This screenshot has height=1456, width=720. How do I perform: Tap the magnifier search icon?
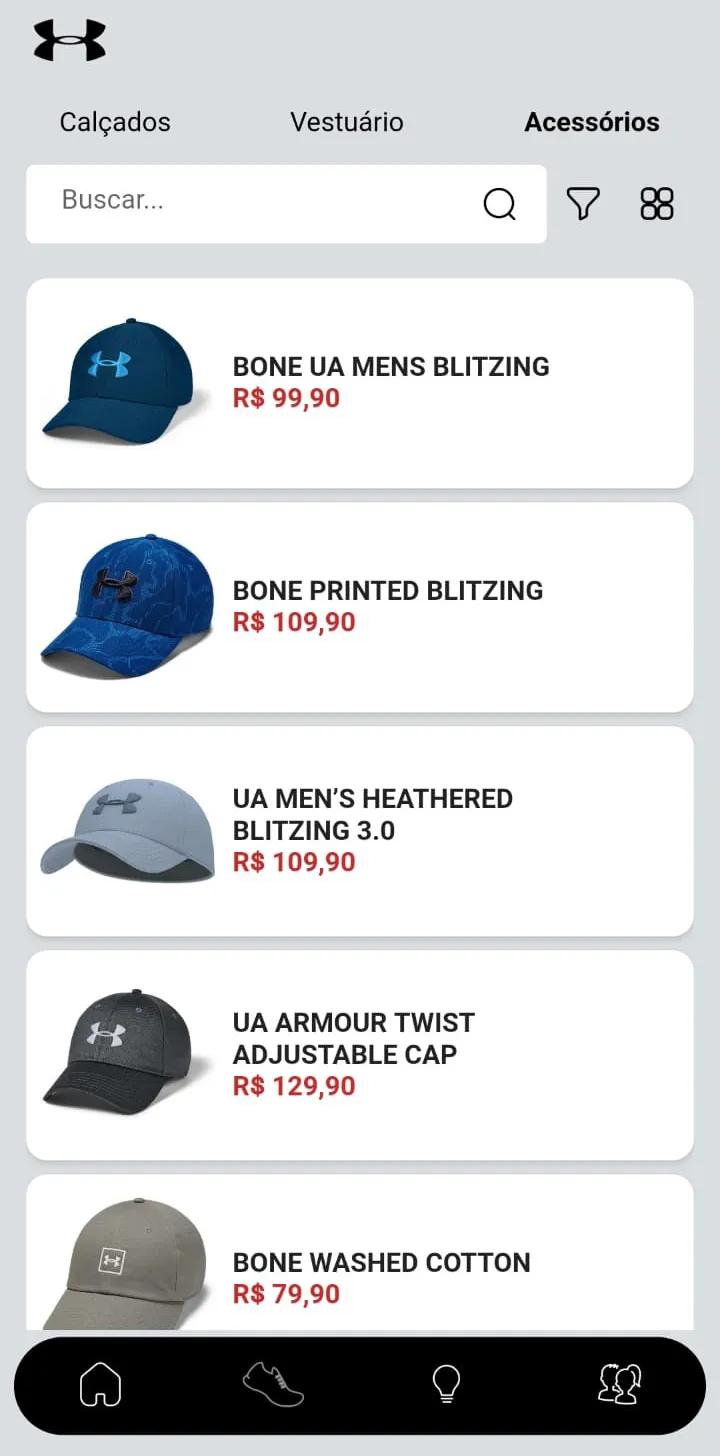point(499,204)
